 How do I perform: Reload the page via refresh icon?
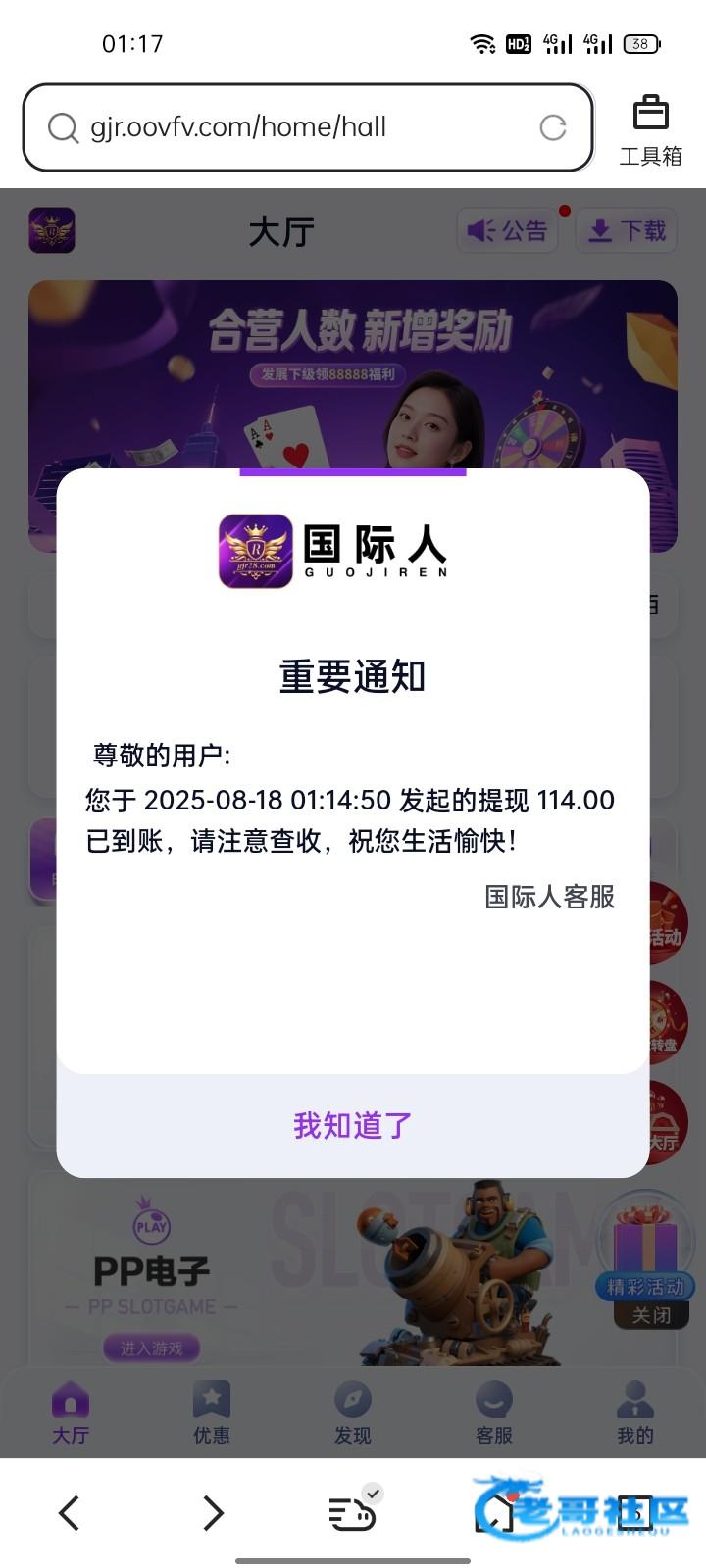click(x=553, y=127)
